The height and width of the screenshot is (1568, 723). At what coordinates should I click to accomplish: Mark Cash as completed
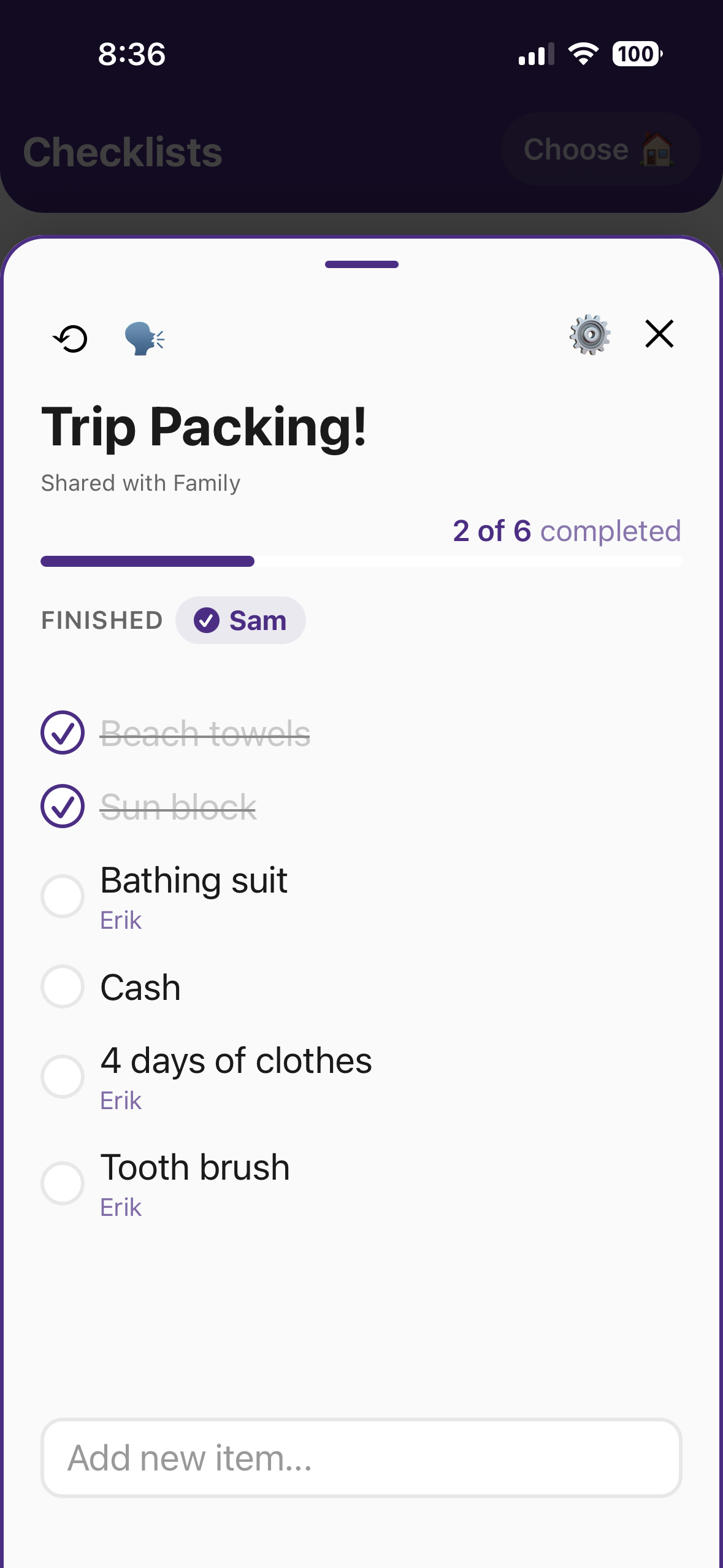click(x=63, y=986)
